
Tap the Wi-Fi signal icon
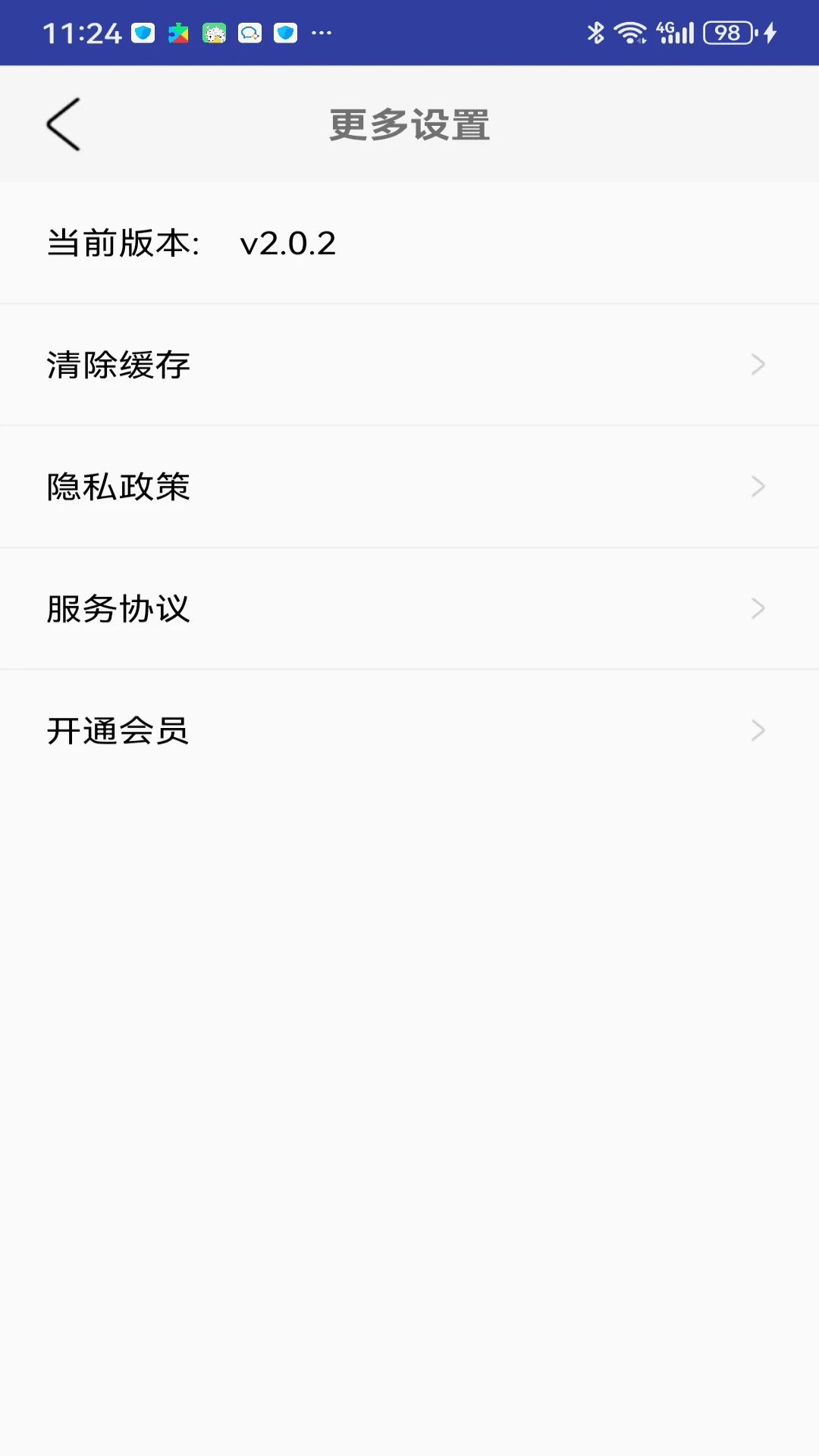(630, 31)
